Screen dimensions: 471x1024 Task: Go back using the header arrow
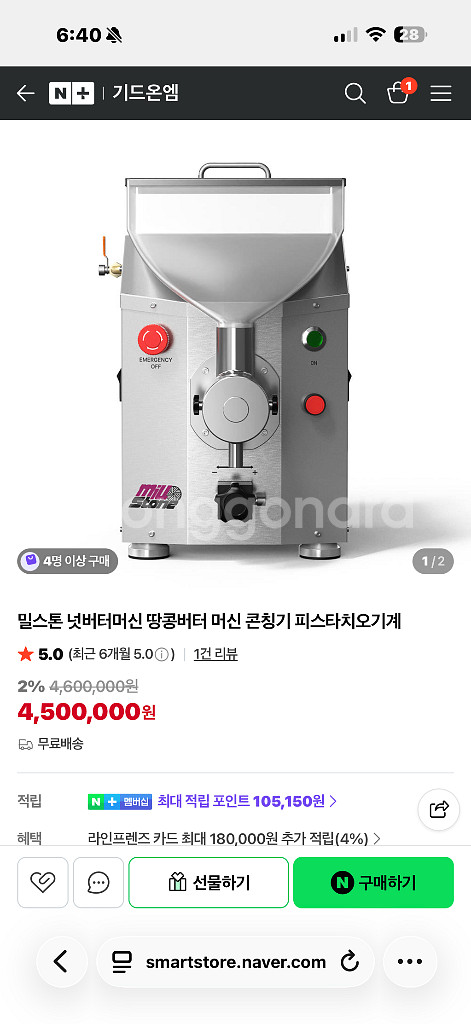[25, 93]
